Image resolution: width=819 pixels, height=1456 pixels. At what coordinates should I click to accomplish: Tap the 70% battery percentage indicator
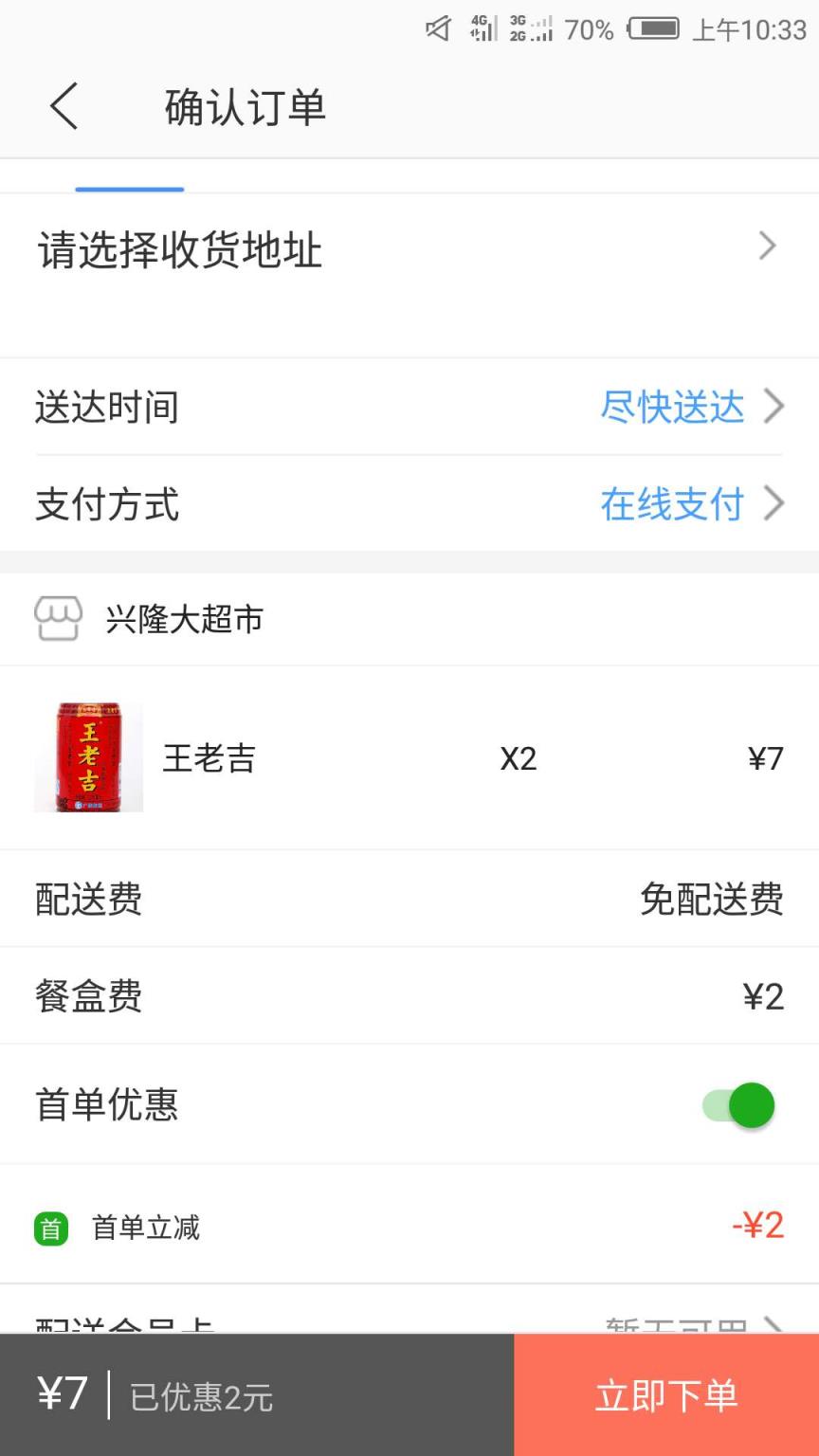point(588,29)
